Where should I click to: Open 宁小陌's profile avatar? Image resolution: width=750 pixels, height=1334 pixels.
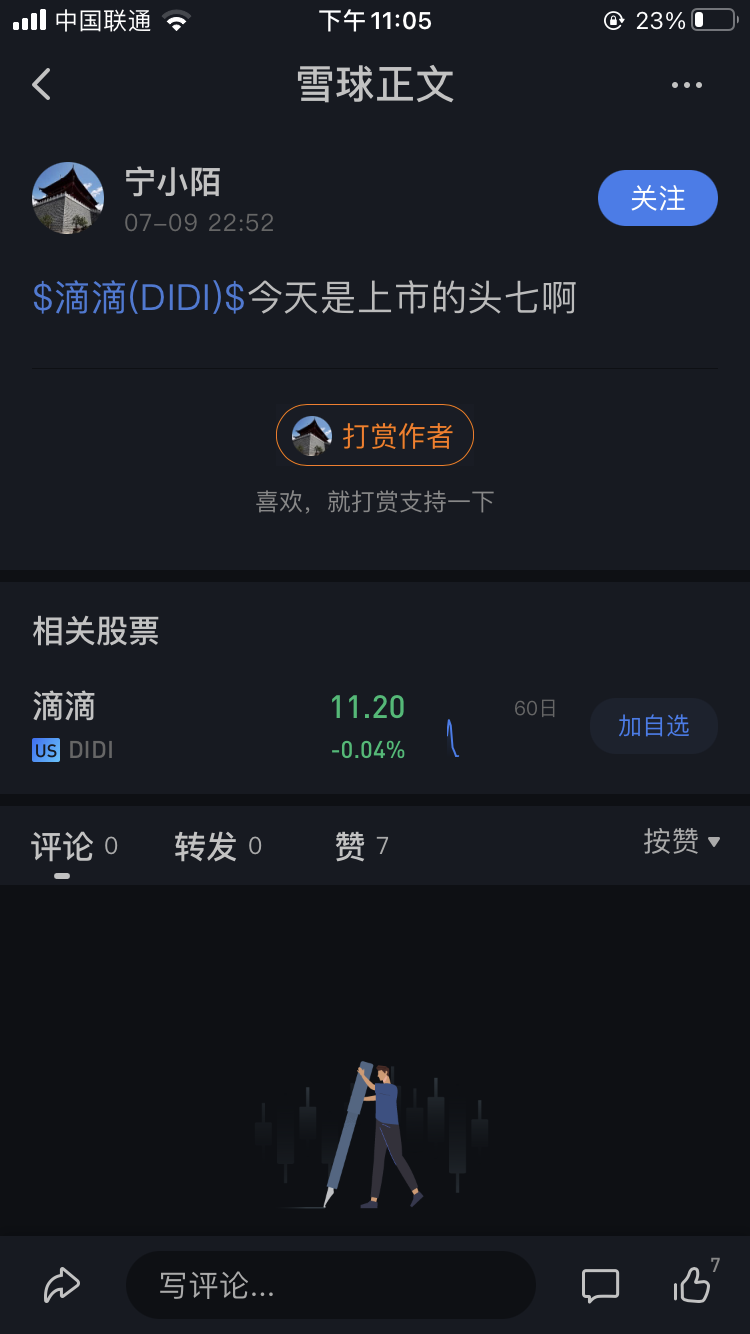(68, 198)
